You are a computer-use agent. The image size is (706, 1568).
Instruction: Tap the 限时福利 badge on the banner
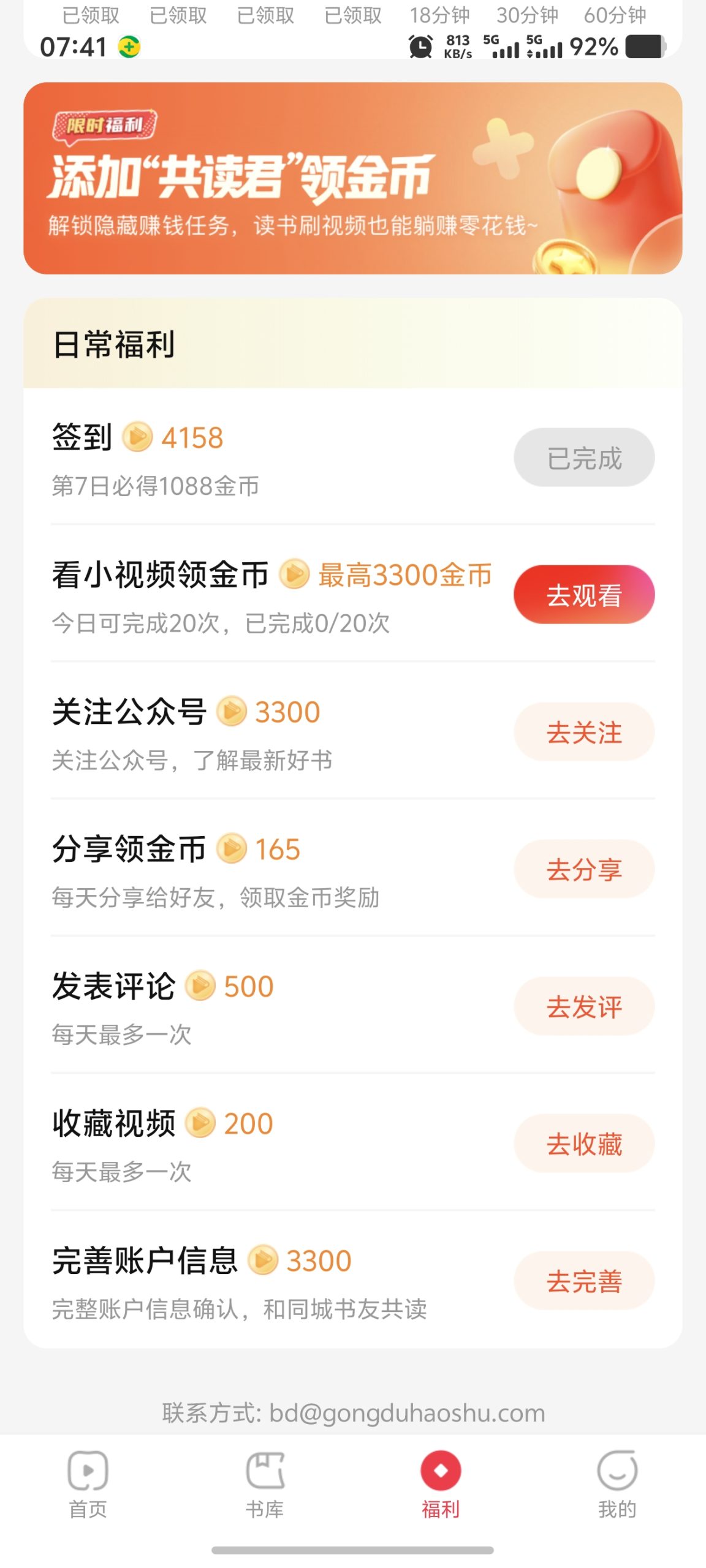[x=105, y=126]
